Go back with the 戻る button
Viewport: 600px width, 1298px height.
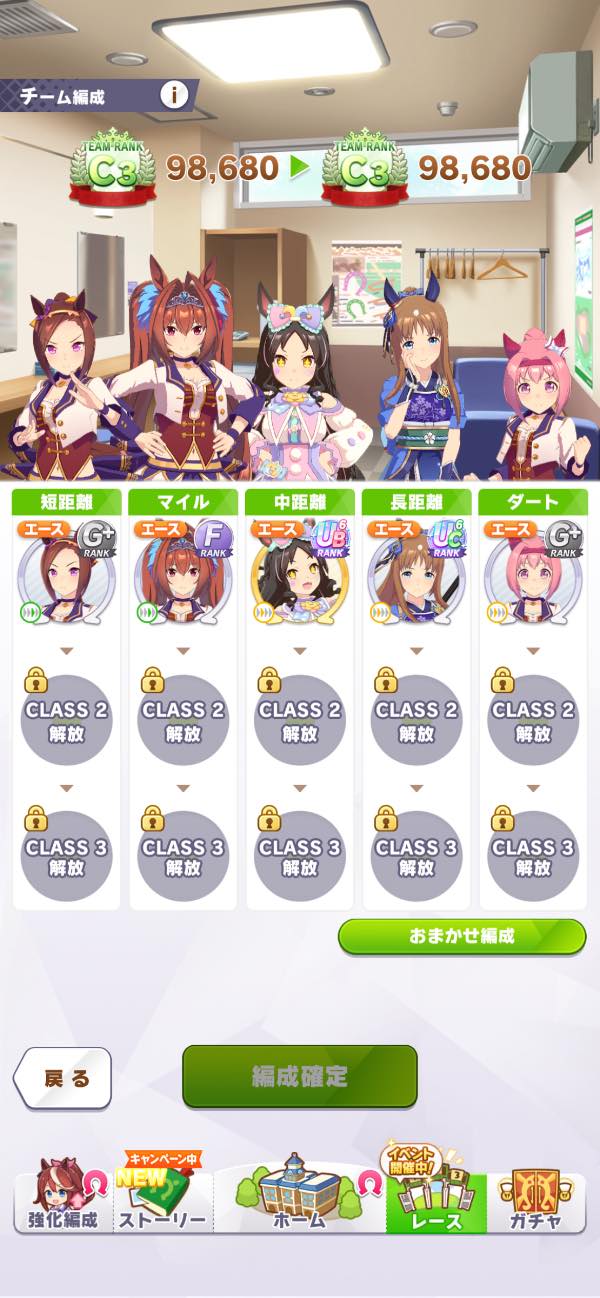click(64, 1078)
